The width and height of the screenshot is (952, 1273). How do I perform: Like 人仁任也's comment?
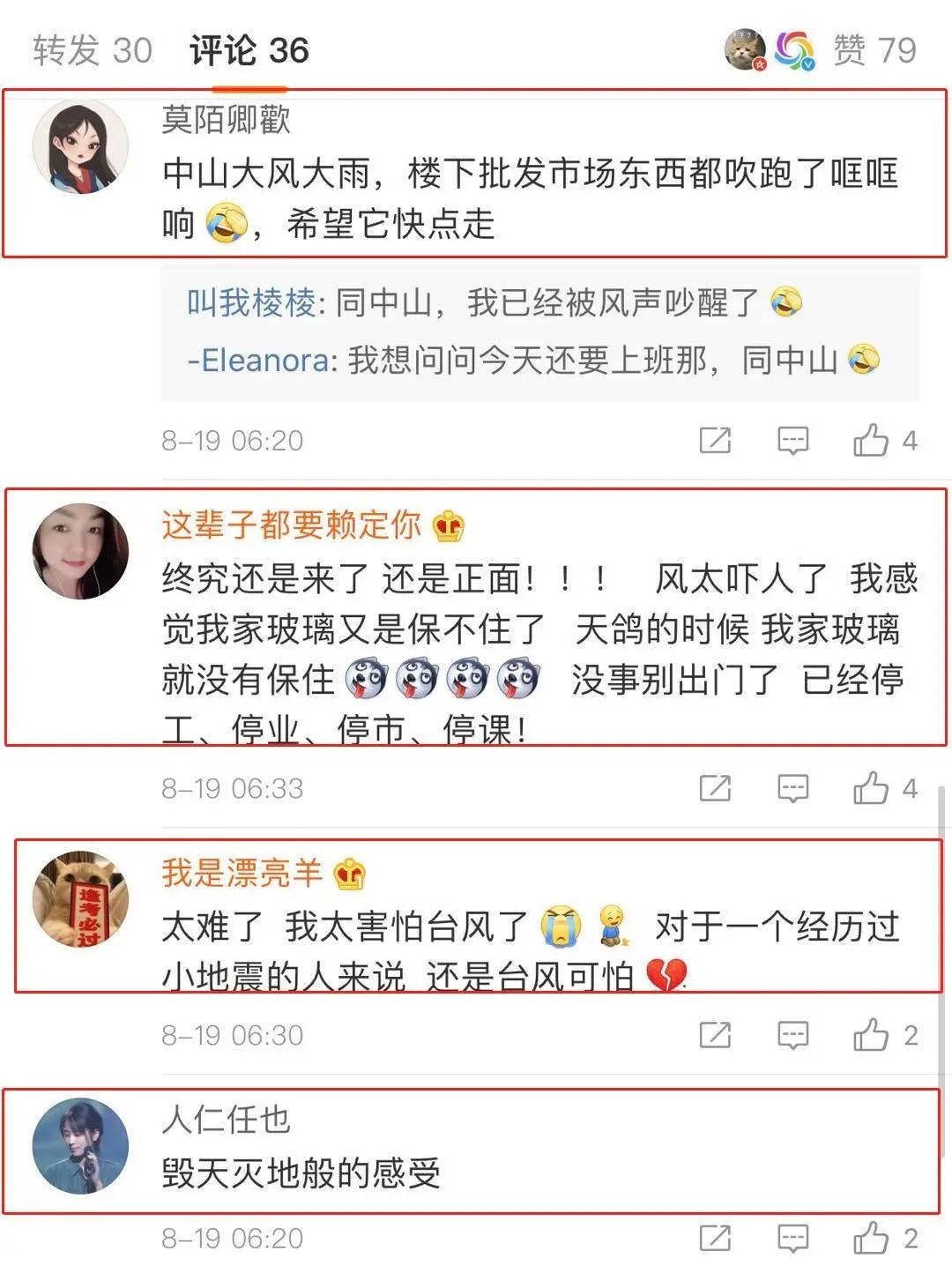point(871,1239)
